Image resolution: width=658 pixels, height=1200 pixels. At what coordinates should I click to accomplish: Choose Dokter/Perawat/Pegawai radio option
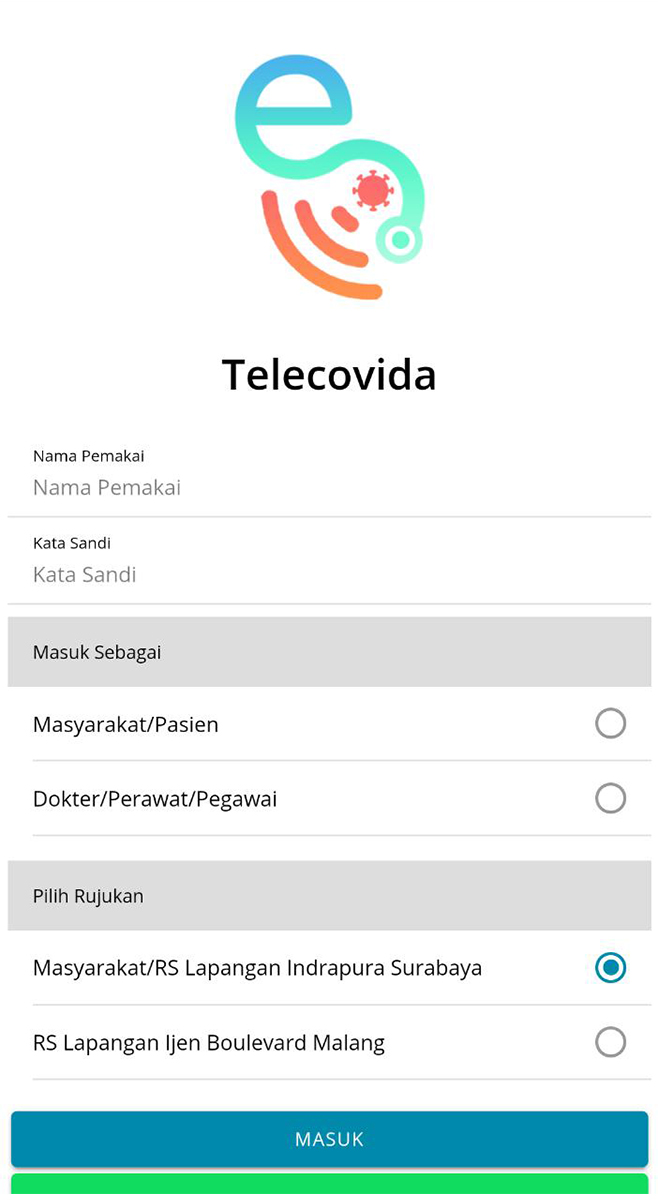(x=610, y=798)
